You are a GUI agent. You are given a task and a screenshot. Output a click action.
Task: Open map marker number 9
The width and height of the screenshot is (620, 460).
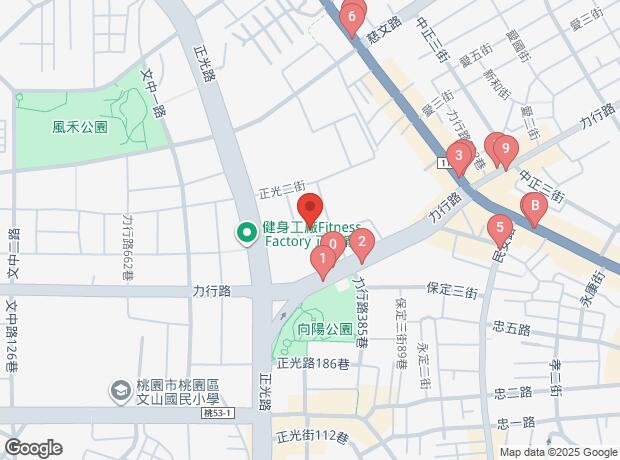[506, 150]
